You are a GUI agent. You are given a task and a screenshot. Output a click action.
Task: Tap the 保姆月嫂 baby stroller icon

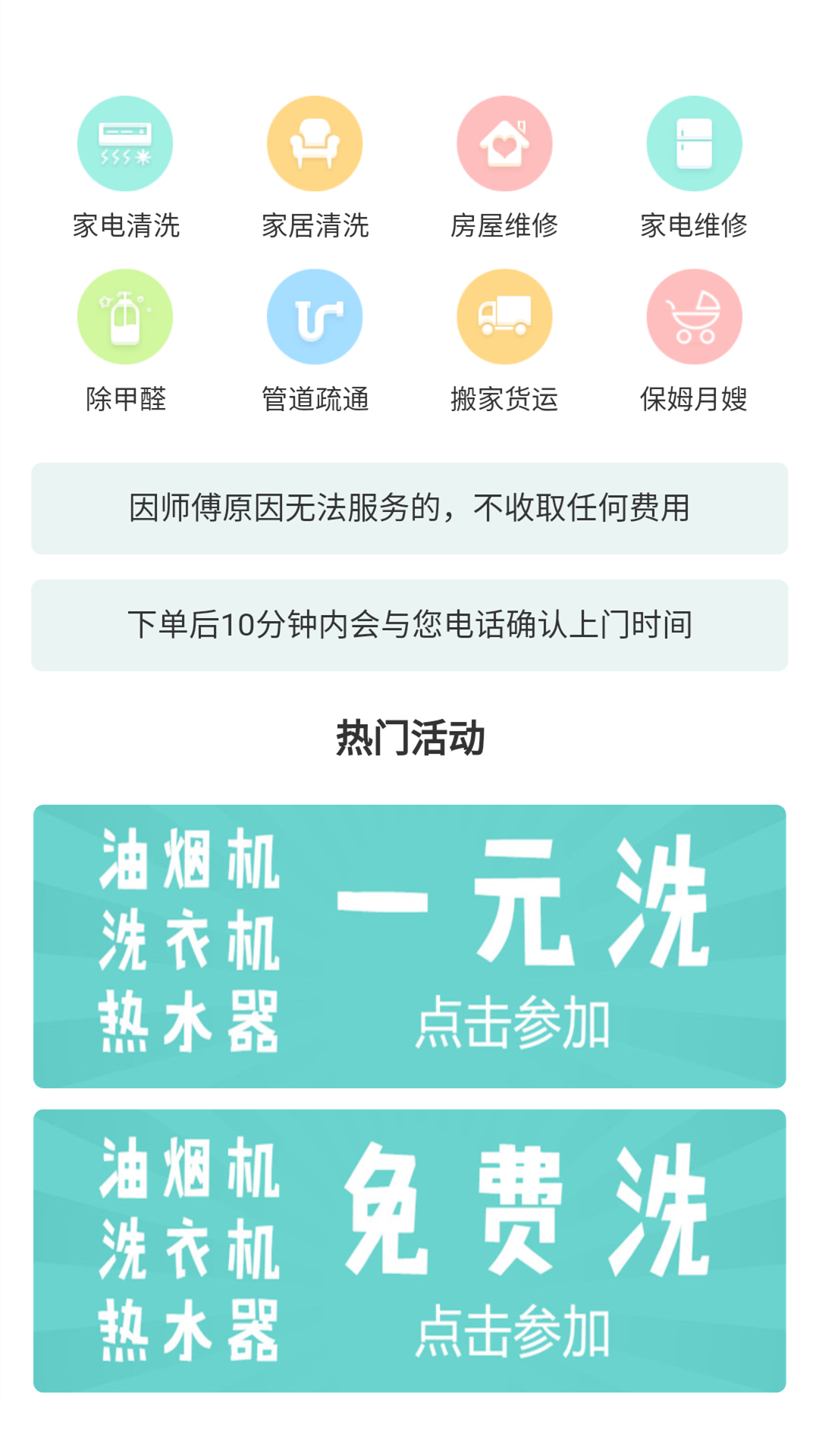(694, 316)
